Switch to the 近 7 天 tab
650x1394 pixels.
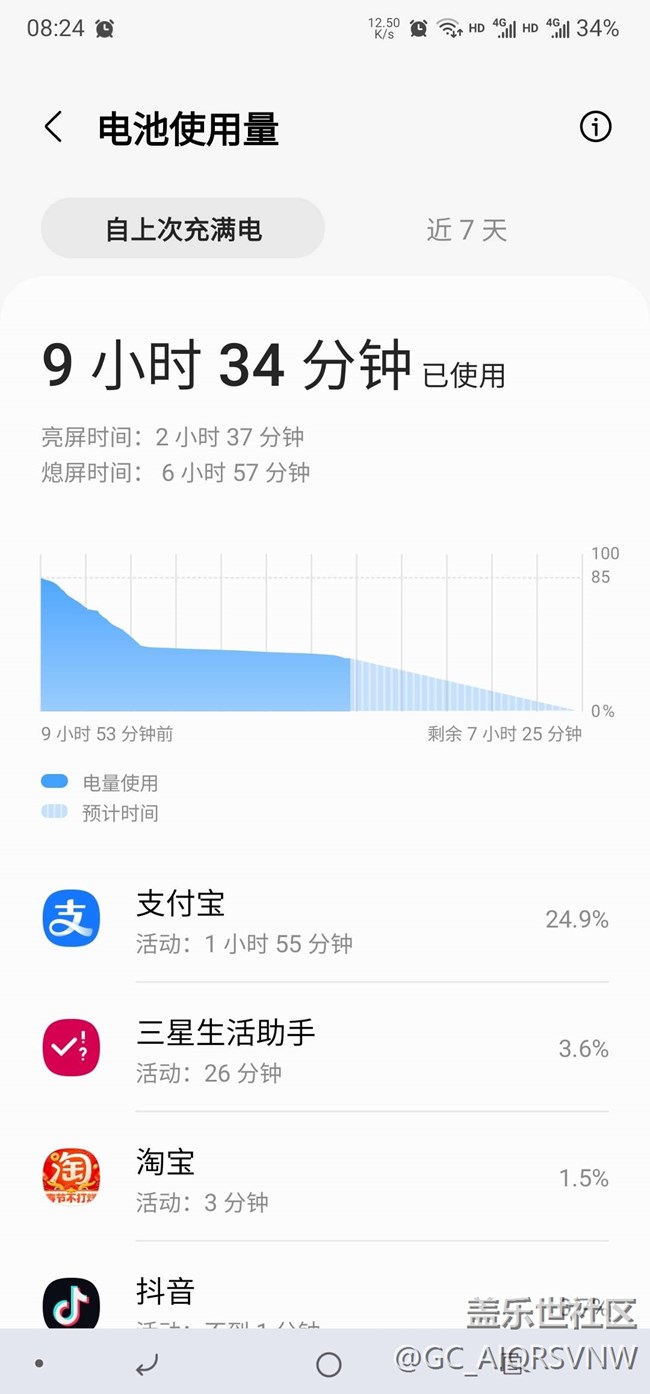point(467,229)
